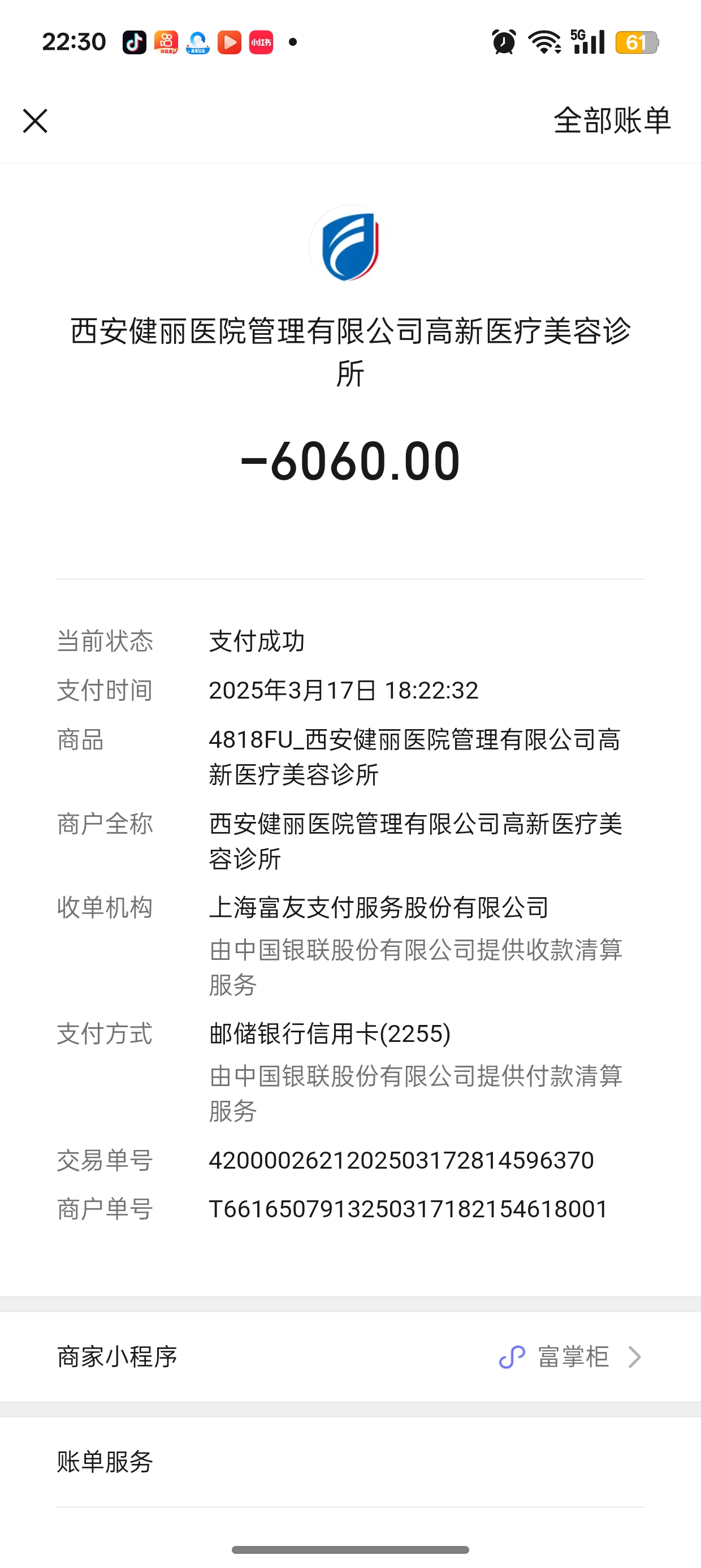Open the 富掌柜 merchant mini program
This screenshot has width=701, height=1568.
(x=571, y=1357)
